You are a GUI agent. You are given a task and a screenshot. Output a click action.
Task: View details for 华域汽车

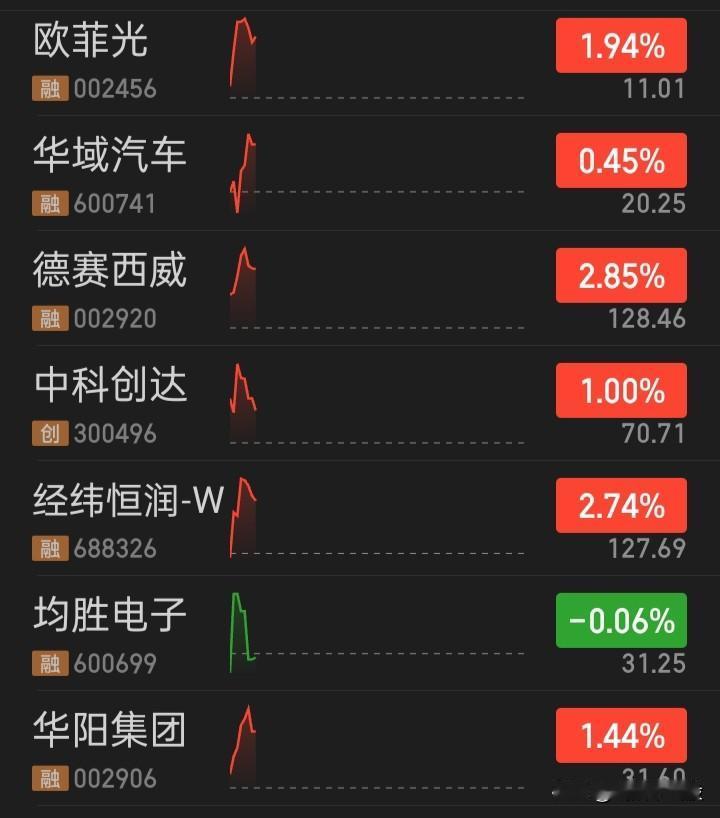pyautogui.click(x=110, y=156)
